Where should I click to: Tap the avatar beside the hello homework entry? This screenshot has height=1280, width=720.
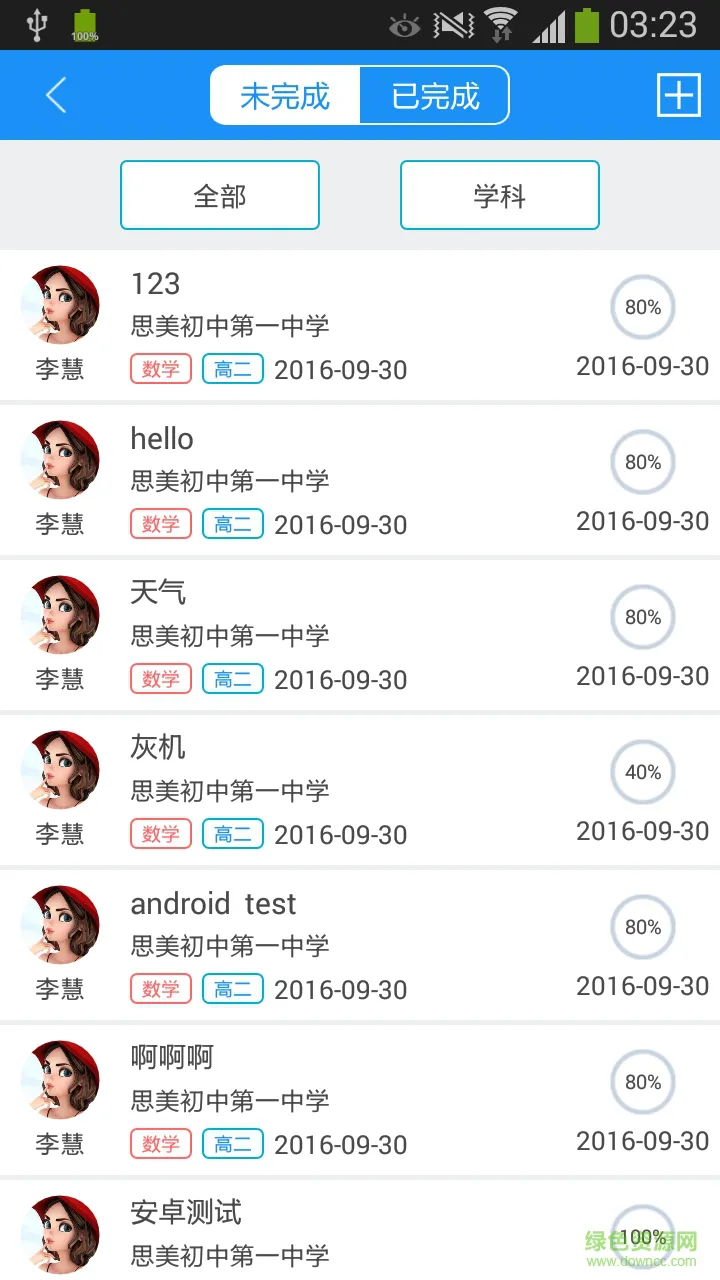(60, 460)
